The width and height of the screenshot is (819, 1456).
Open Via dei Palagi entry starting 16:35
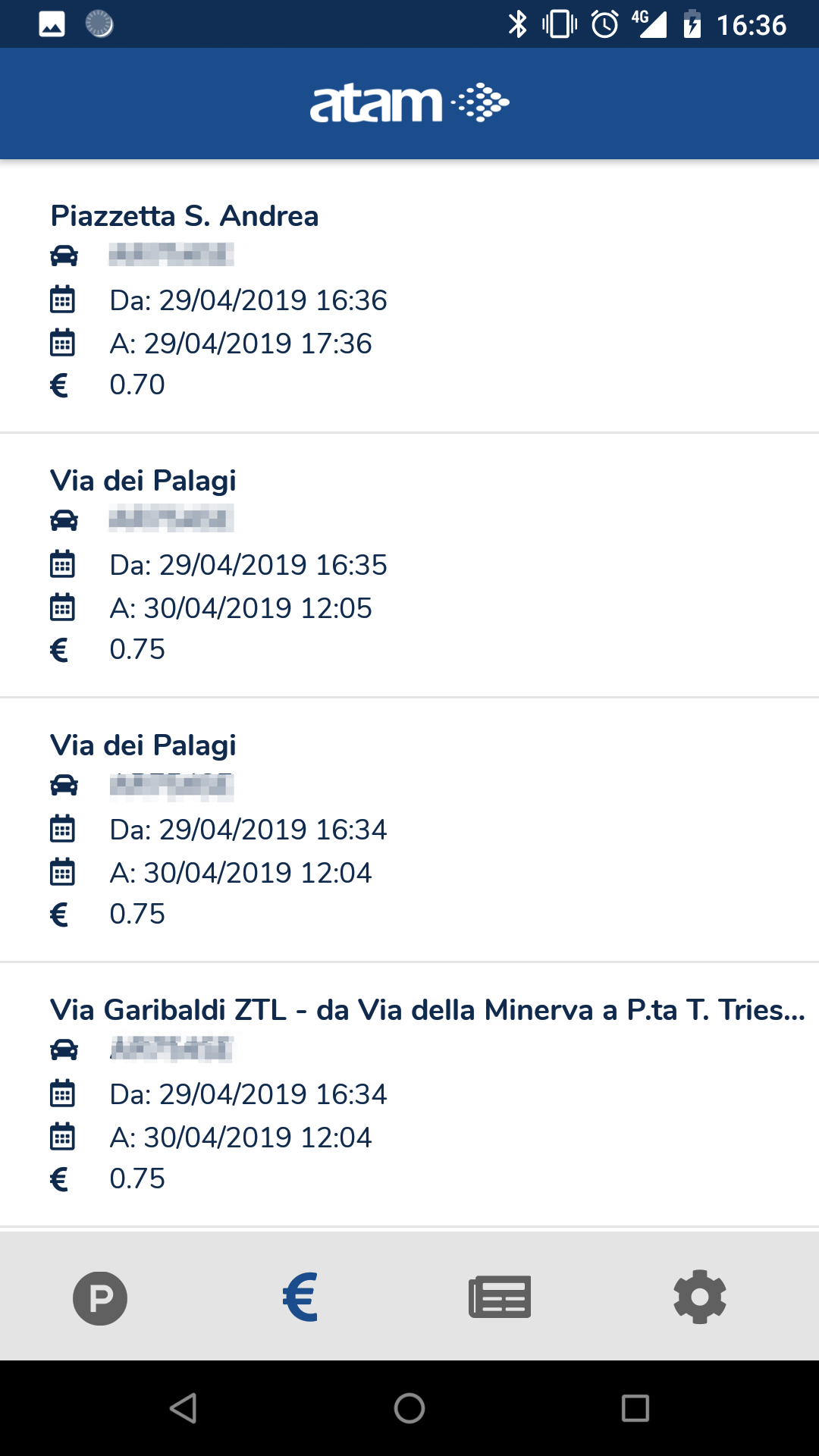click(x=409, y=564)
